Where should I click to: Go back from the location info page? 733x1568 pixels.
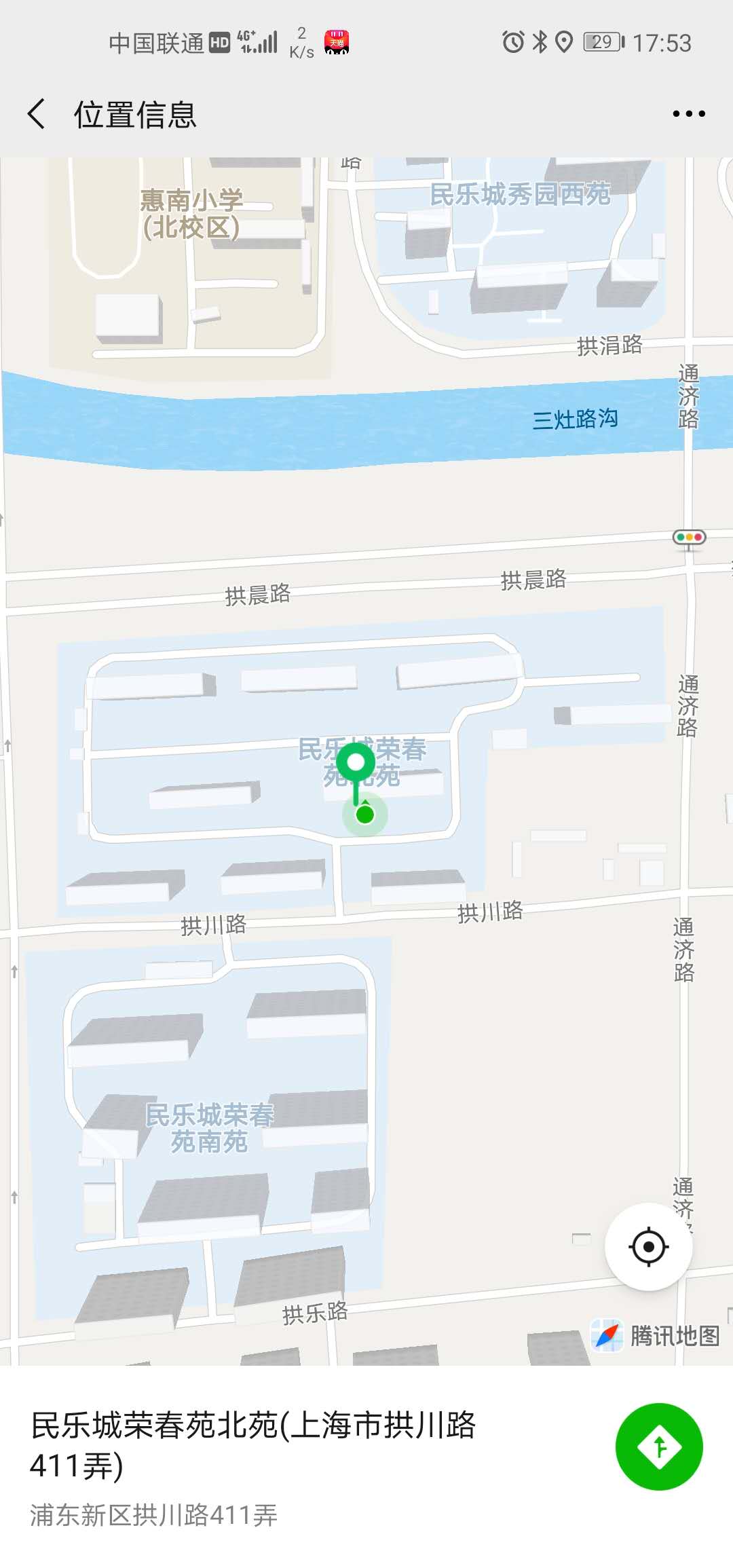point(37,114)
